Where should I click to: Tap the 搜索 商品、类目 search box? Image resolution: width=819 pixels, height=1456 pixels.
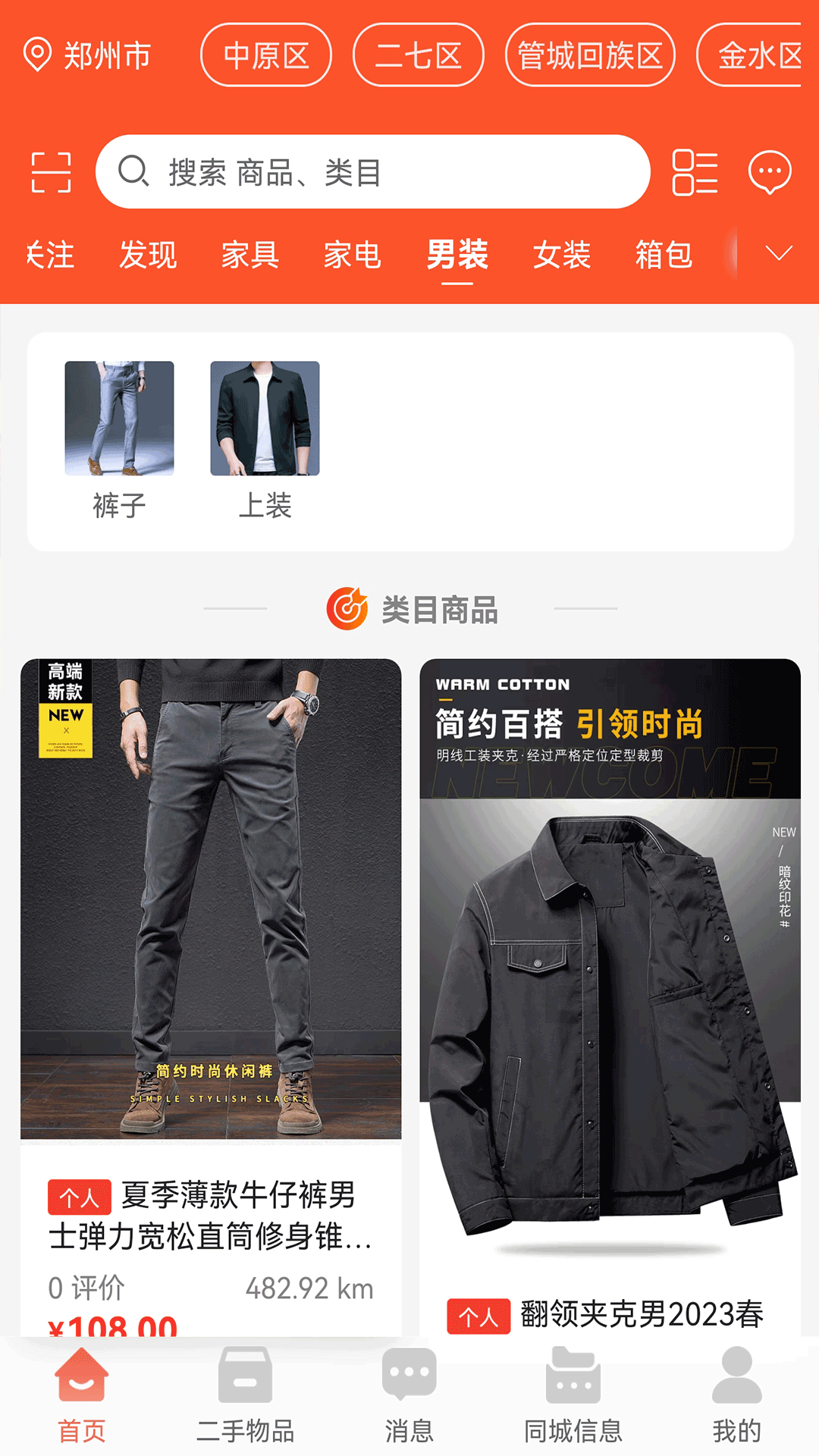pyautogui.click(x=372, y=172)
